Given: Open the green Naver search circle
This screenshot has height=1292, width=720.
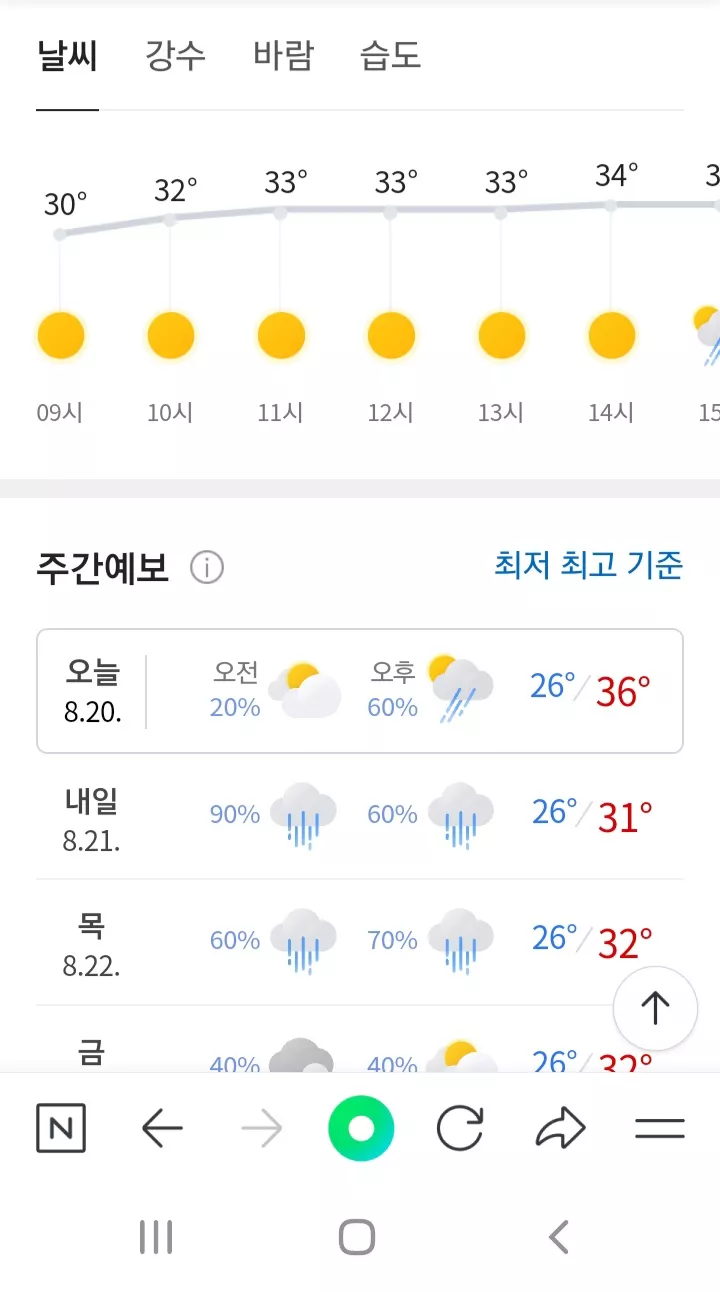Looking at the screenshot, I should 361,1129.
